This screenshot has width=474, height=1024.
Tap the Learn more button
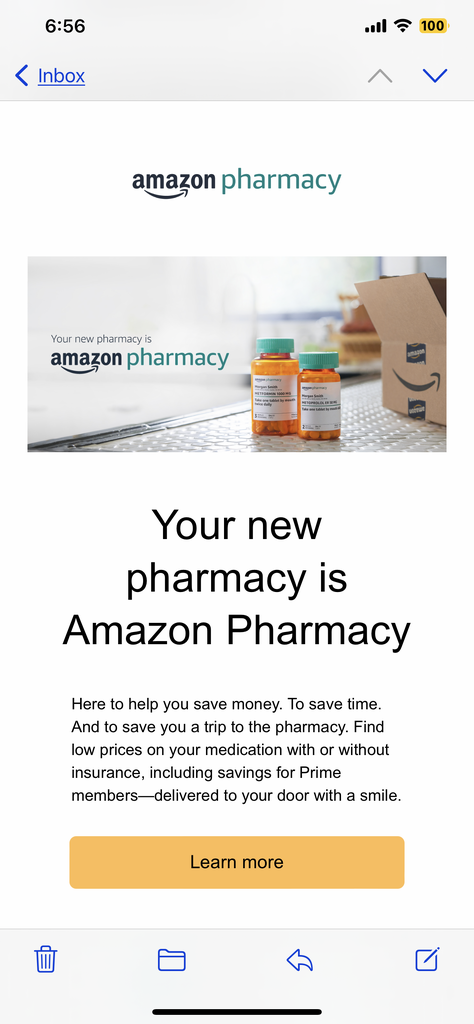237,862
